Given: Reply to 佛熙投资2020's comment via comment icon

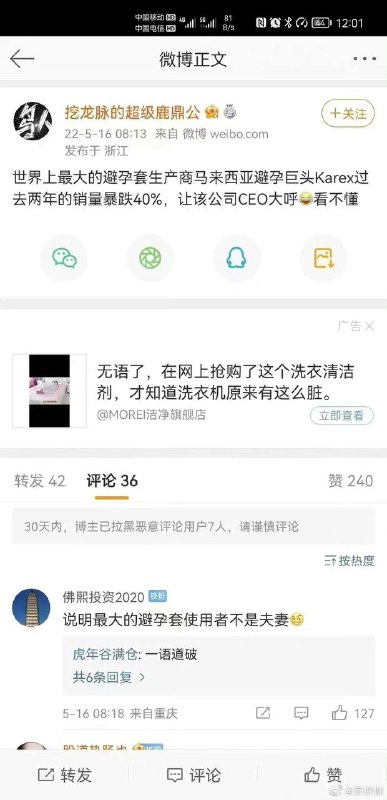Looking at the screenshot, I should (301, 713).
